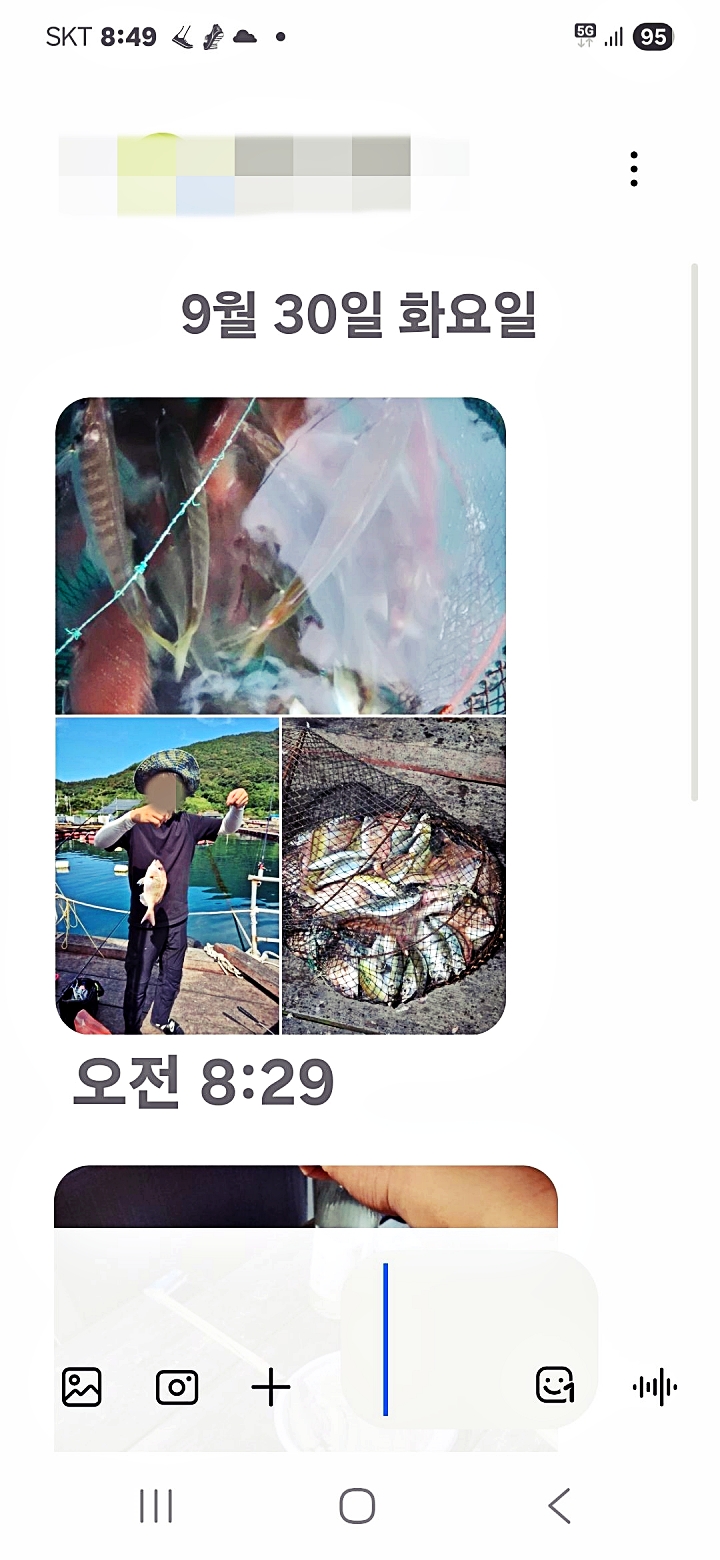Open the fishing net photo at top
Image resolution: width=720 pixels, height=1560 pixels.
(280, 555)
